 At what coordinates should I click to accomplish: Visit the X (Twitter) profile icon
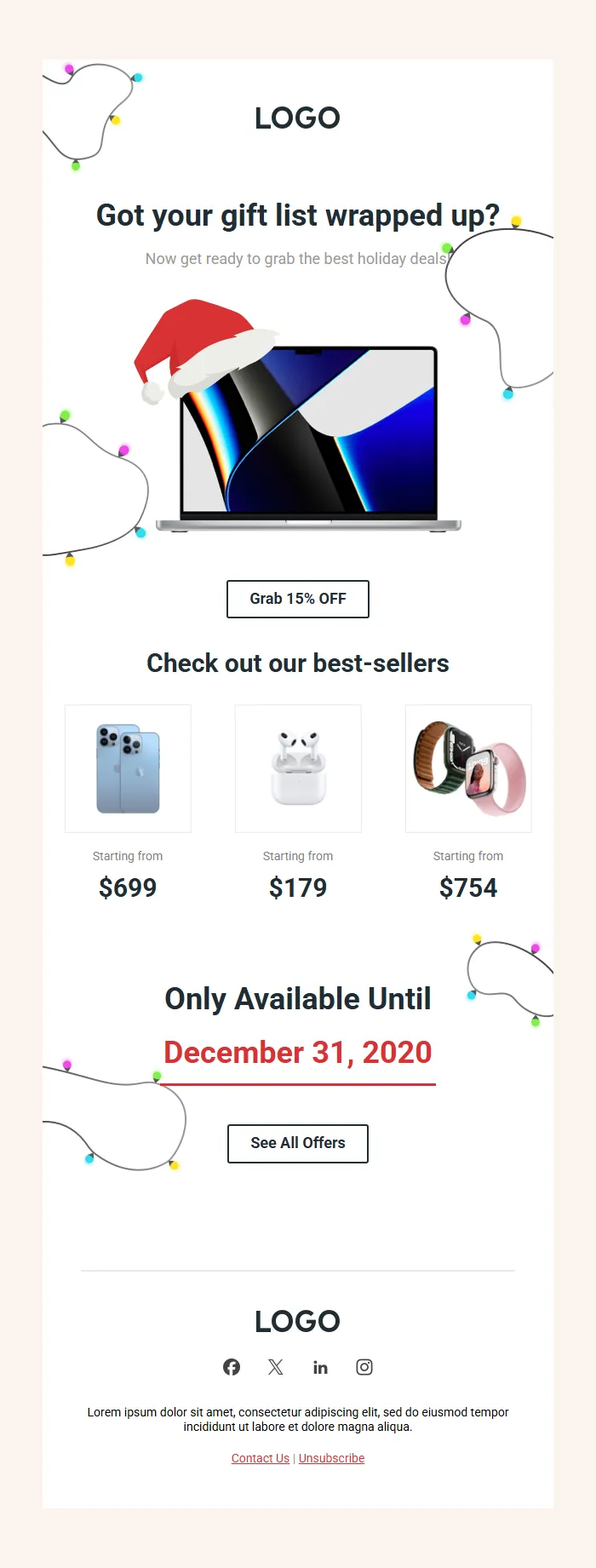pos(276,1367)
